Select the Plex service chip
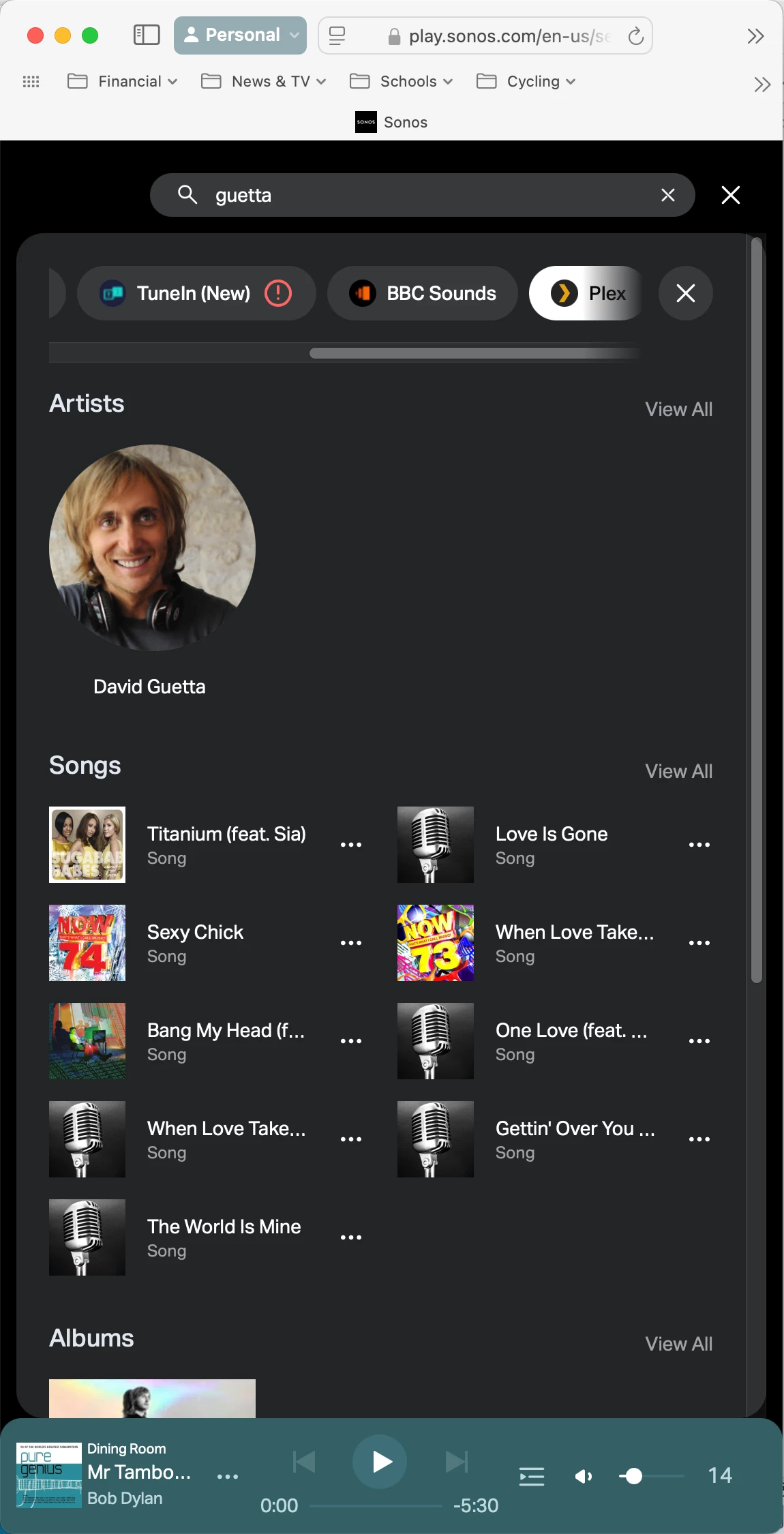 (586, 293)
